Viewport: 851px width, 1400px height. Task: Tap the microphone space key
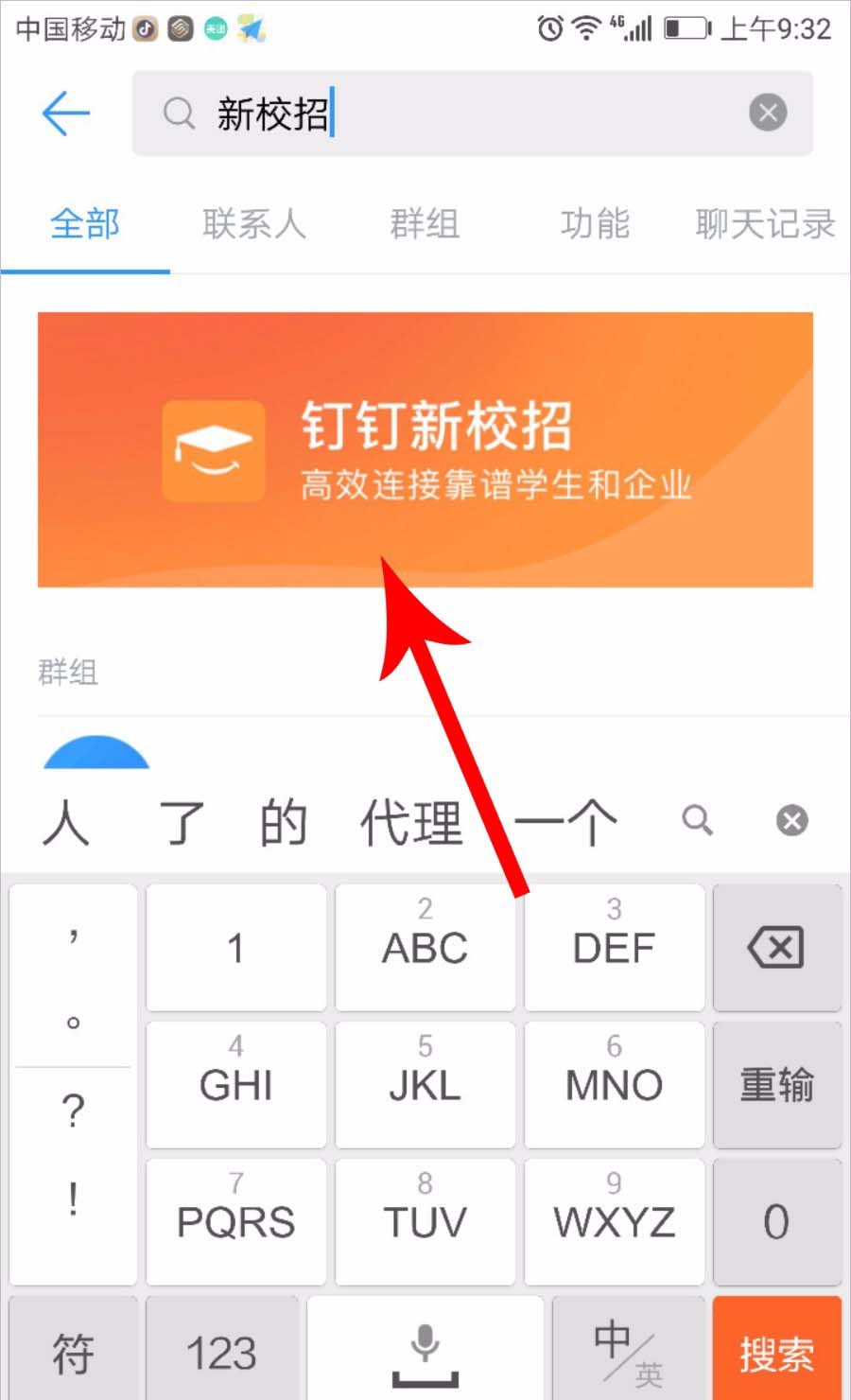click(x=425, y=1353)
